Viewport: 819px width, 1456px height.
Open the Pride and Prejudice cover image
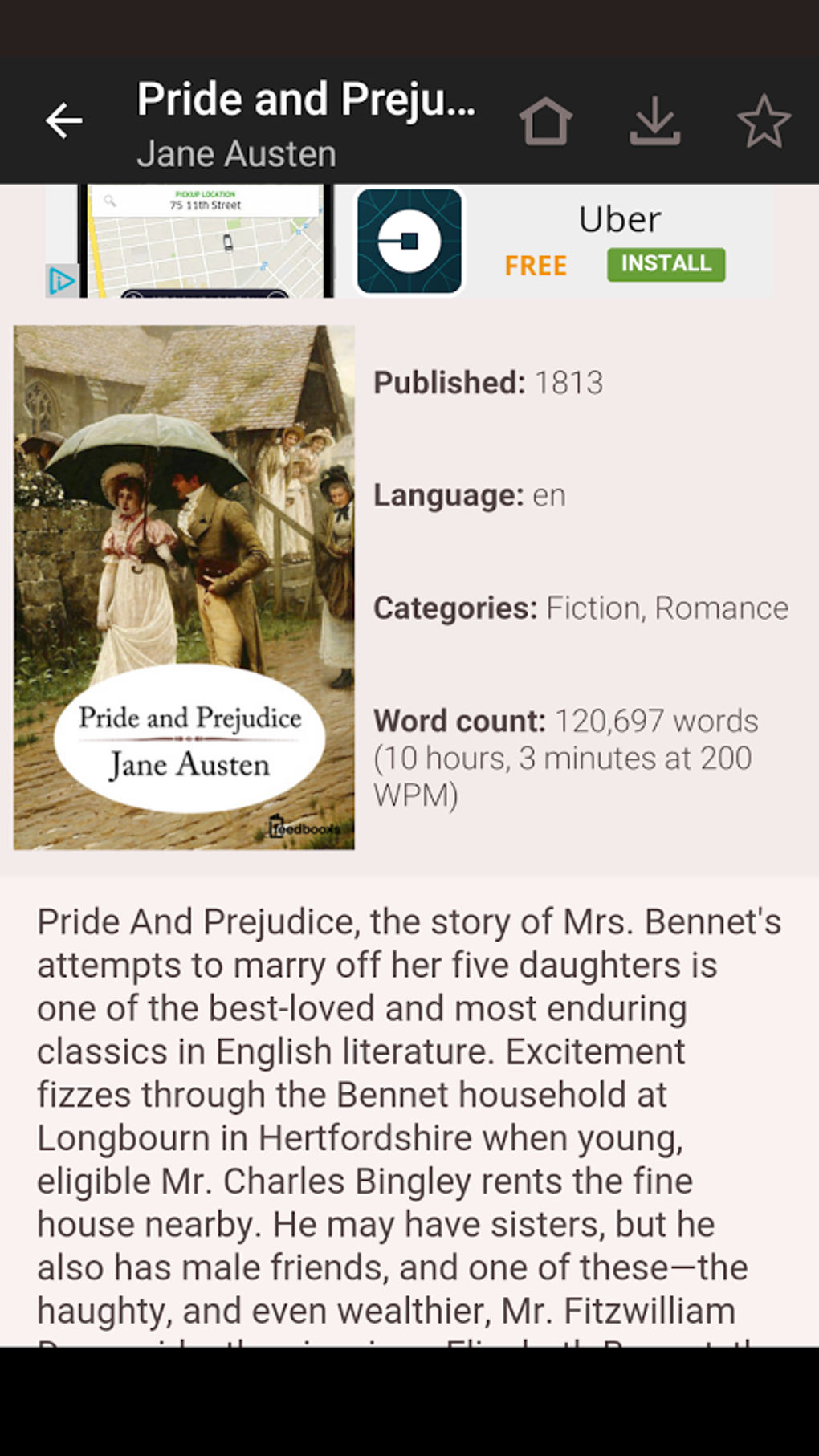[184, 587]
